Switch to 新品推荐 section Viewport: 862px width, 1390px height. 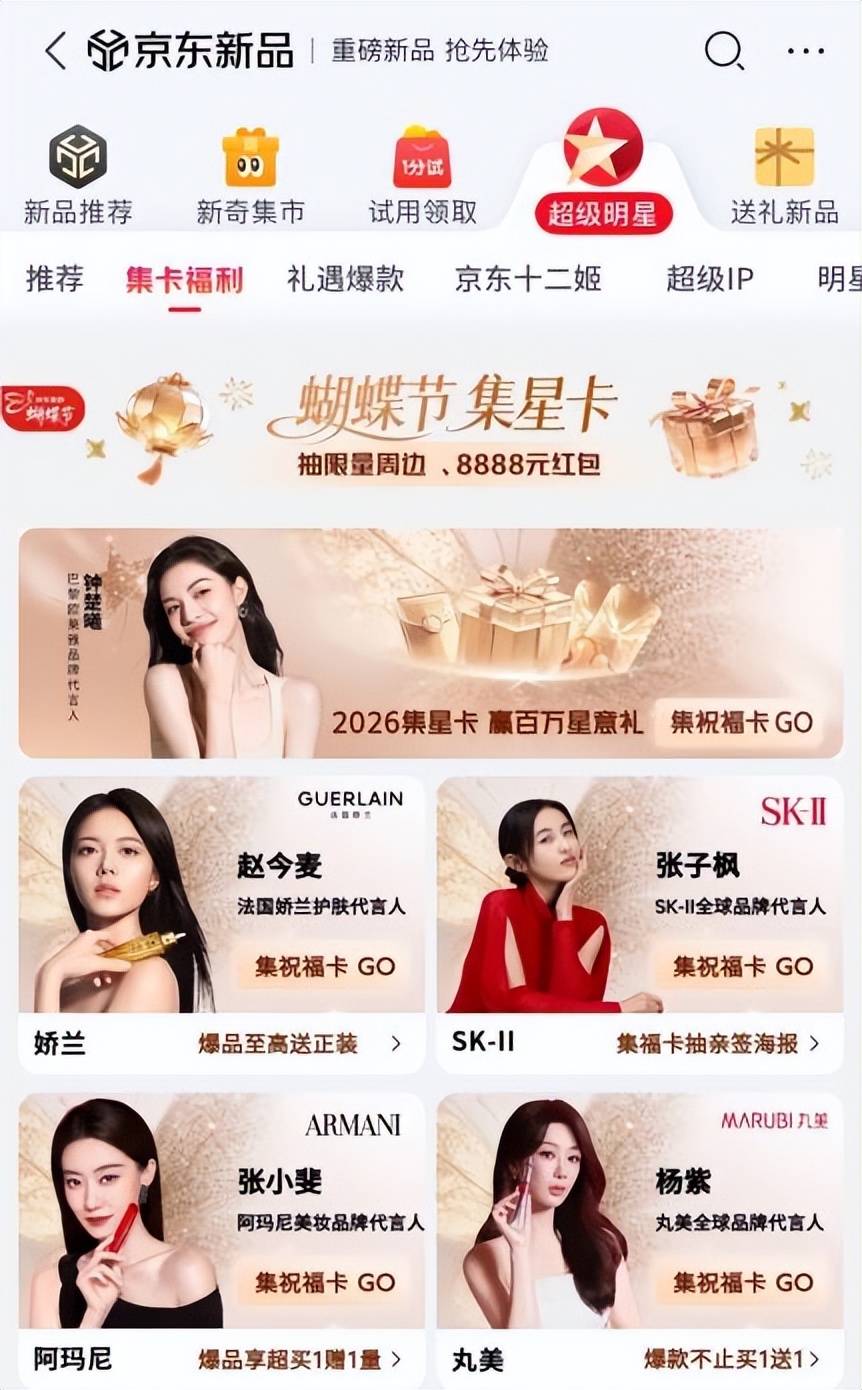coord(78,176)
